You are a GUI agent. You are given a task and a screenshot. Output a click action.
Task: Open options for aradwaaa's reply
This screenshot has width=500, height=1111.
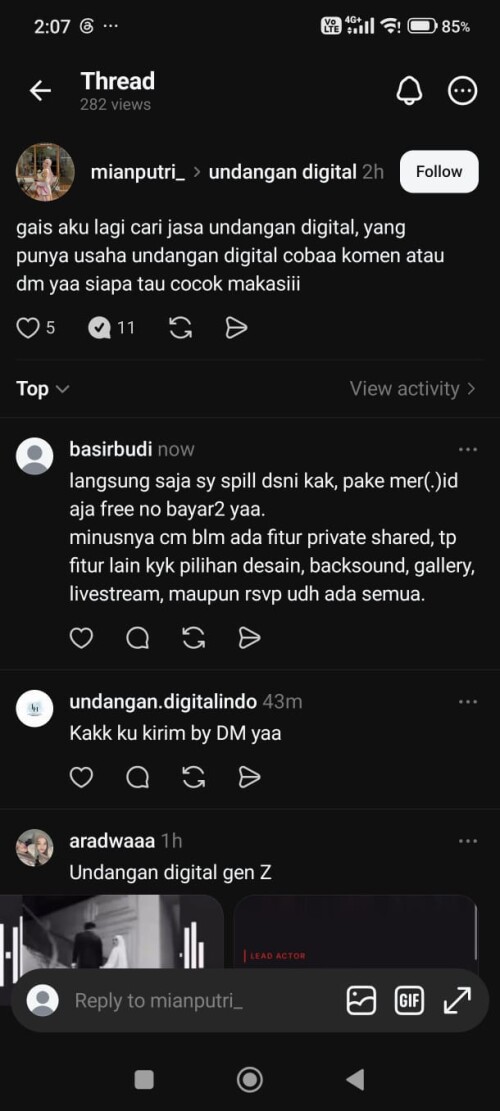tap(467, 840)
